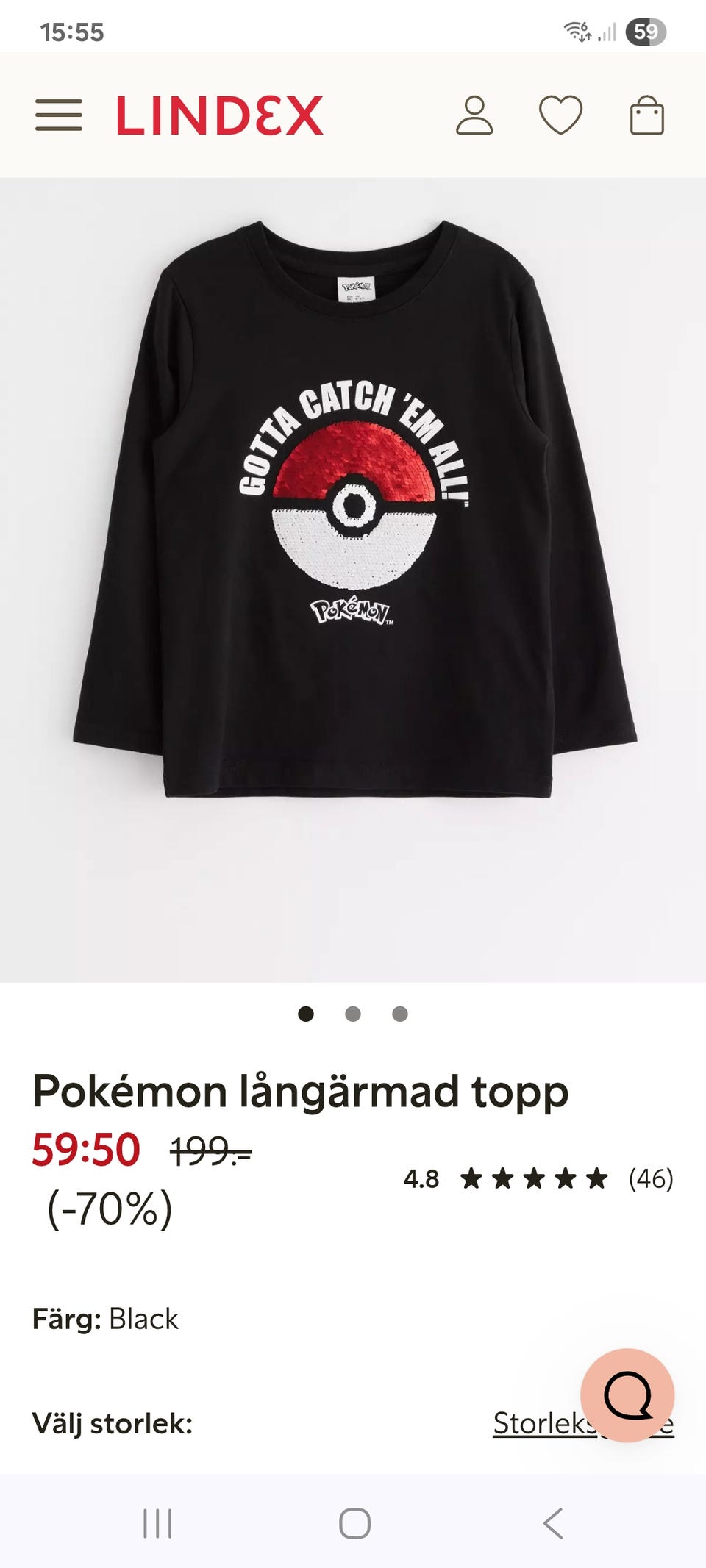Go back with the system back button

(553, 1523)
